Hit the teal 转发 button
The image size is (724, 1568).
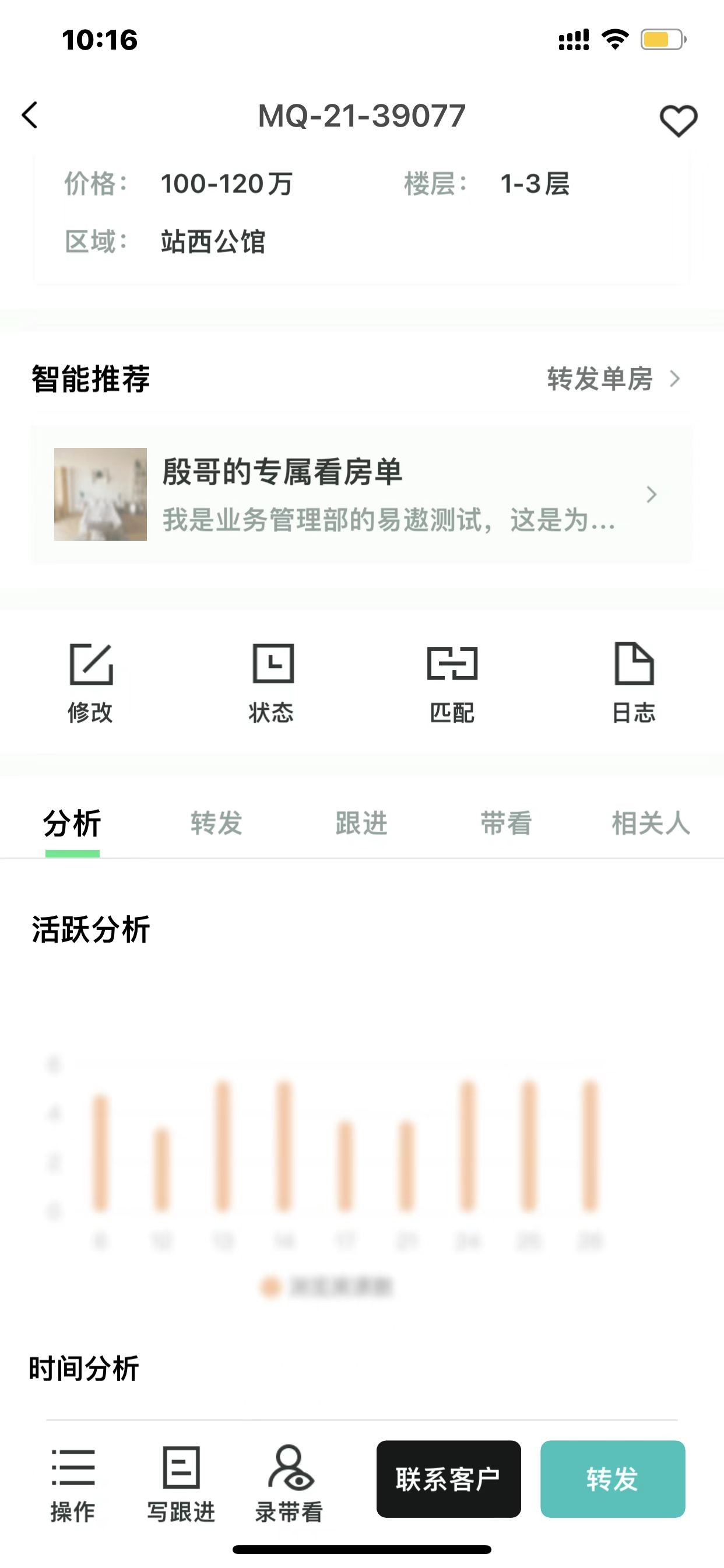click(612, 1479)
